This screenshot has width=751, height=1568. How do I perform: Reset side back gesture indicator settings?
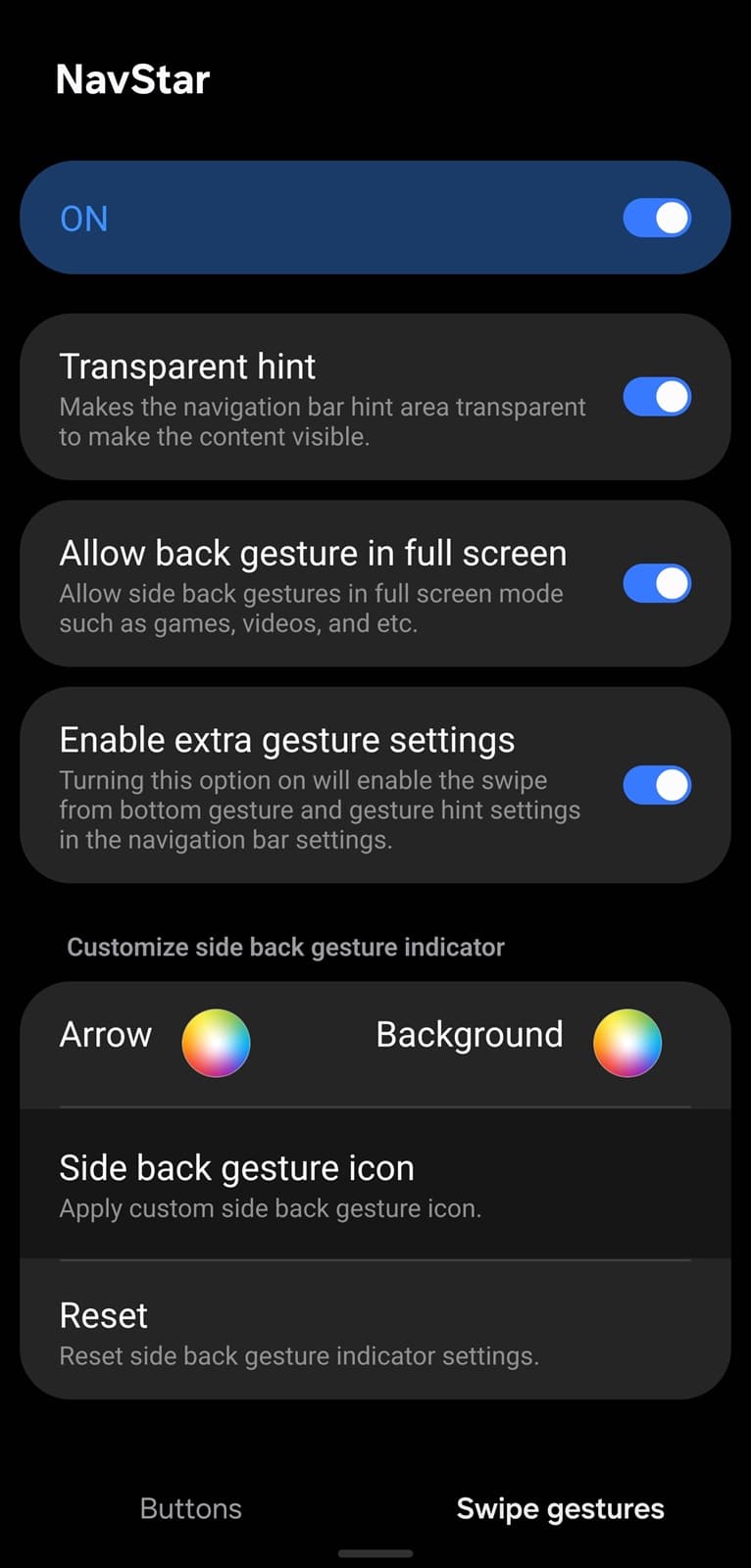pyautogui.click(x=375, y=1332)
